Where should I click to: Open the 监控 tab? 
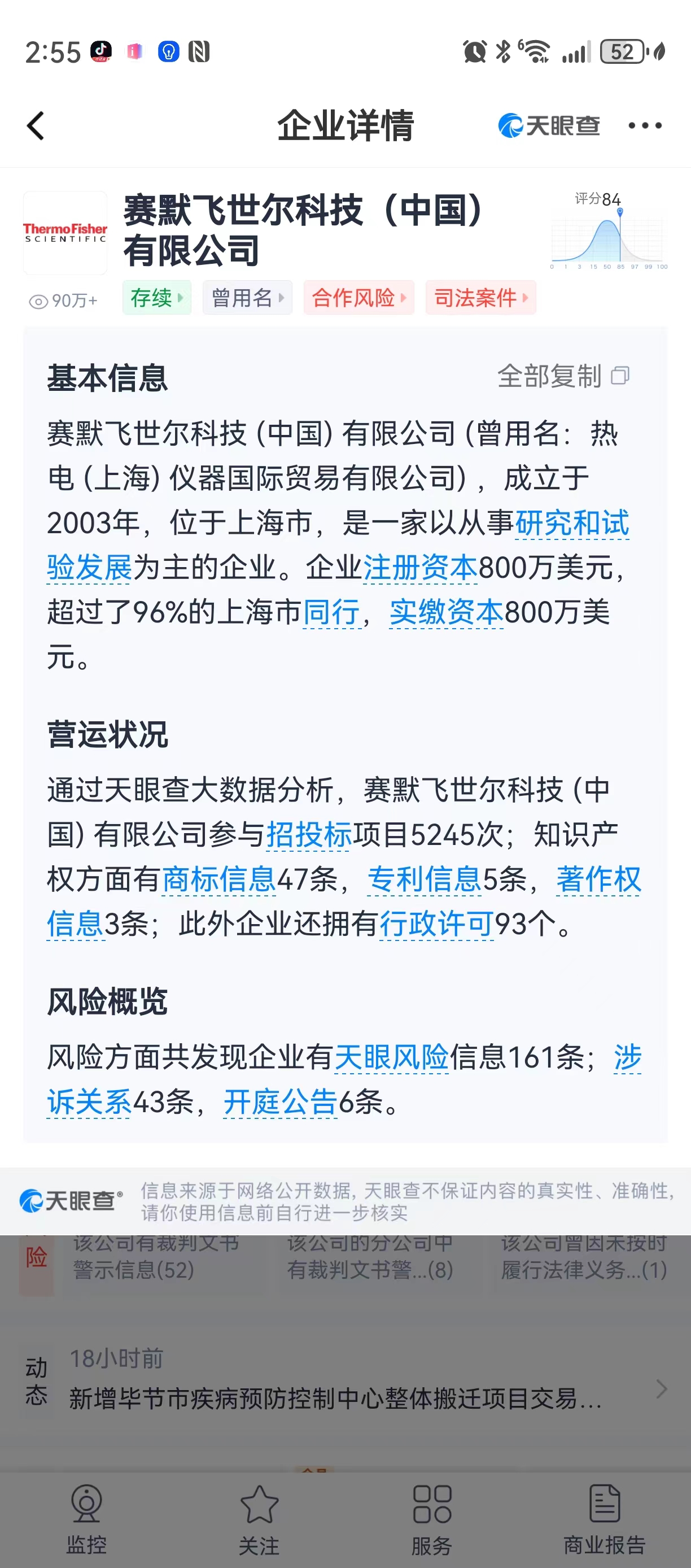(x=86, y=1519)
